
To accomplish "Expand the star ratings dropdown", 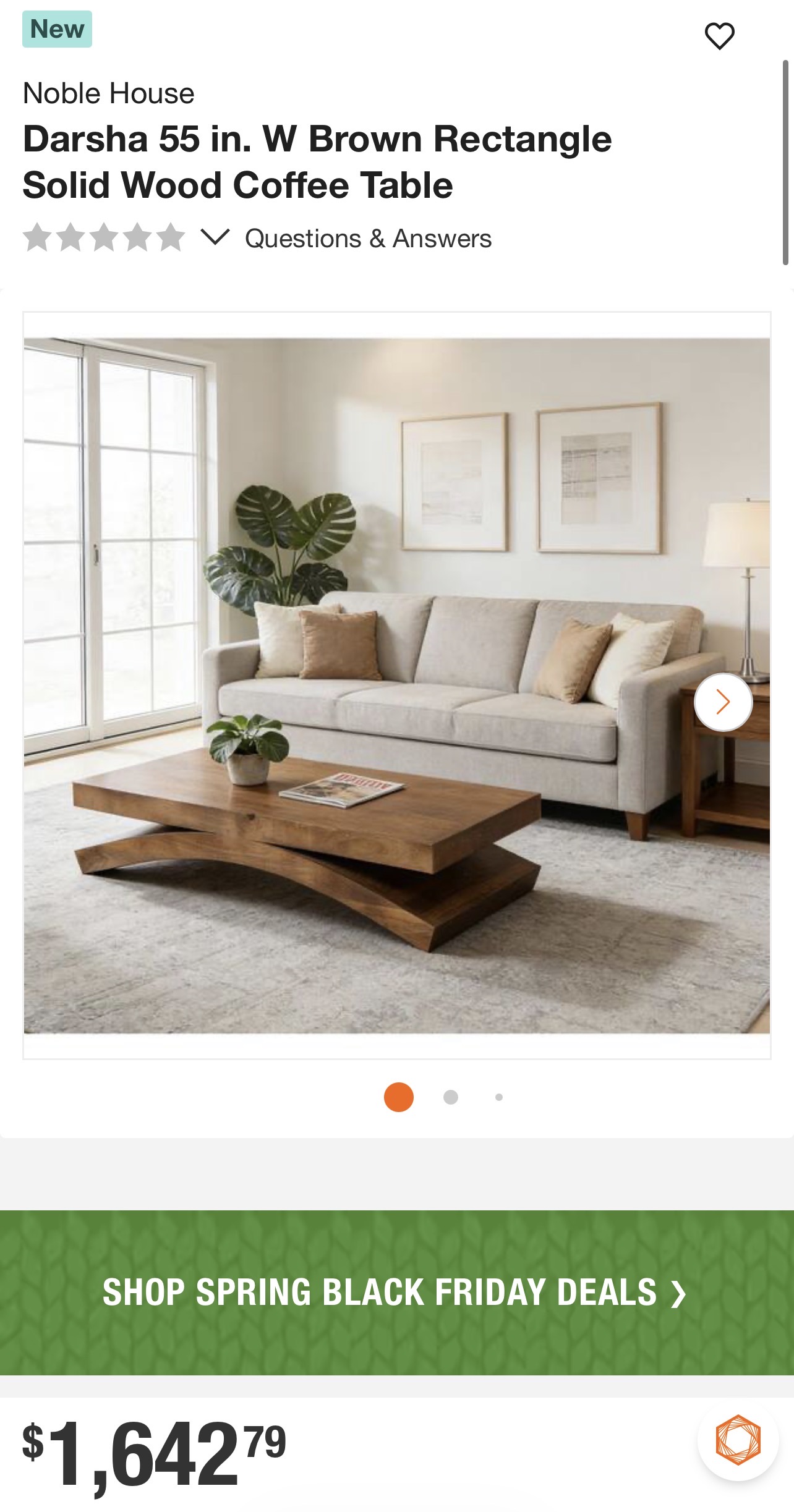I will [215, 237].
